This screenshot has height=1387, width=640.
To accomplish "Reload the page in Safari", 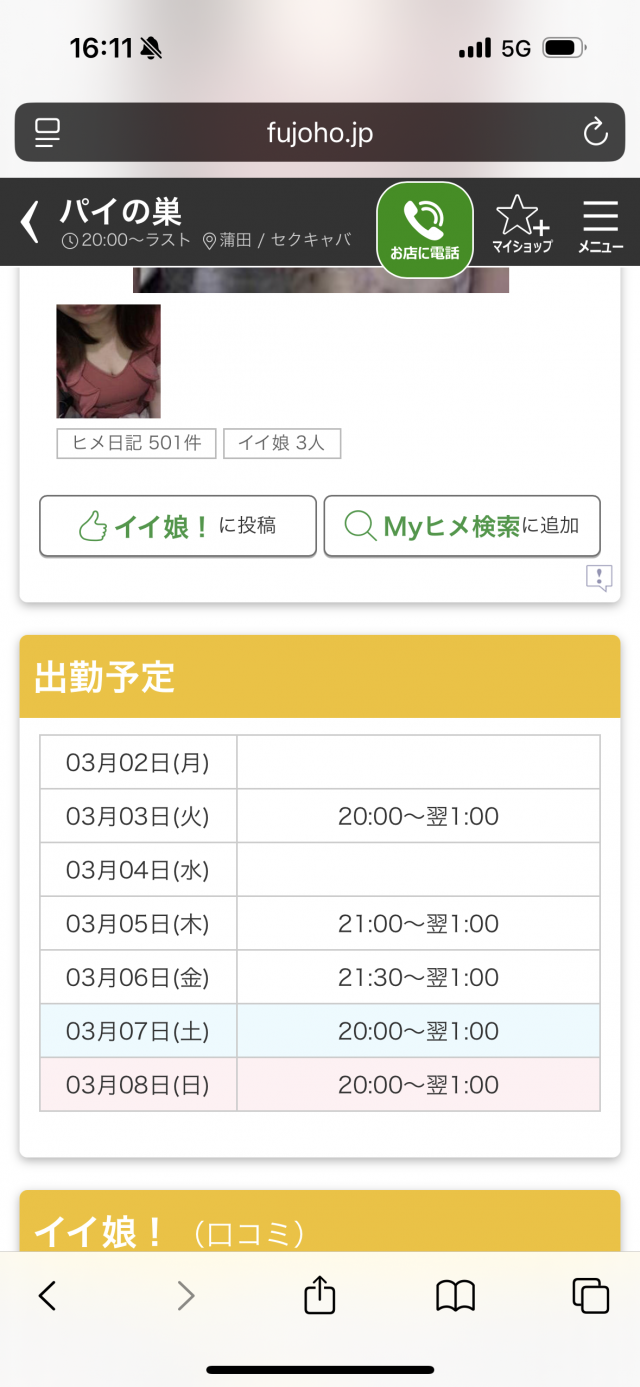I will [595, 133].
